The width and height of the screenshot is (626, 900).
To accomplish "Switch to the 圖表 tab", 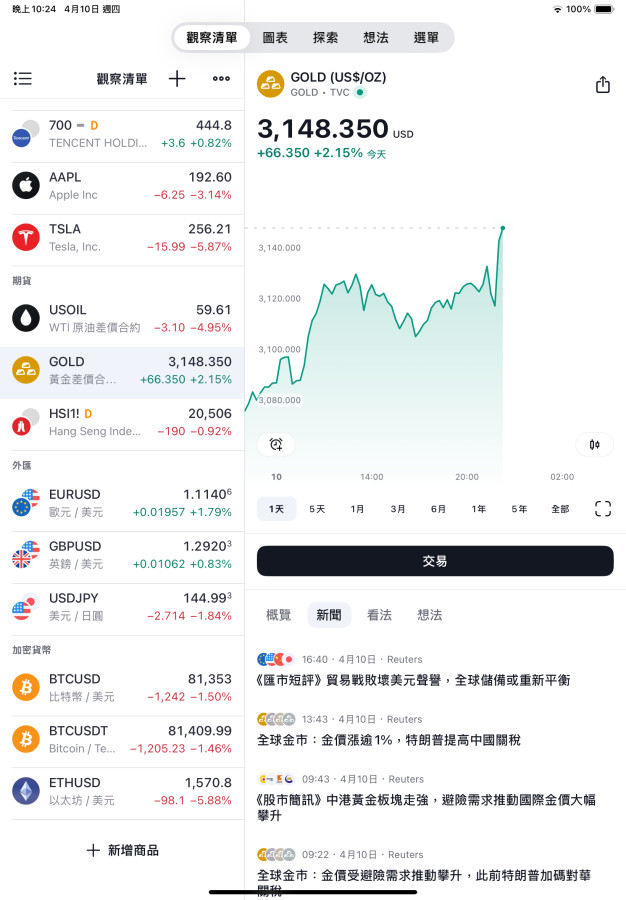I will click(275, 38).
